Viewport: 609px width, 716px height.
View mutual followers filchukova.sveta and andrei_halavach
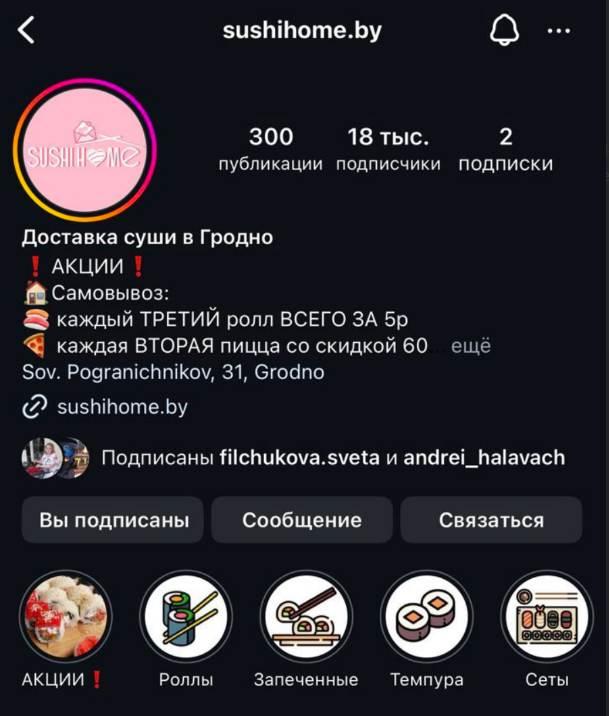pyautogui.click(x=332, y=458)
